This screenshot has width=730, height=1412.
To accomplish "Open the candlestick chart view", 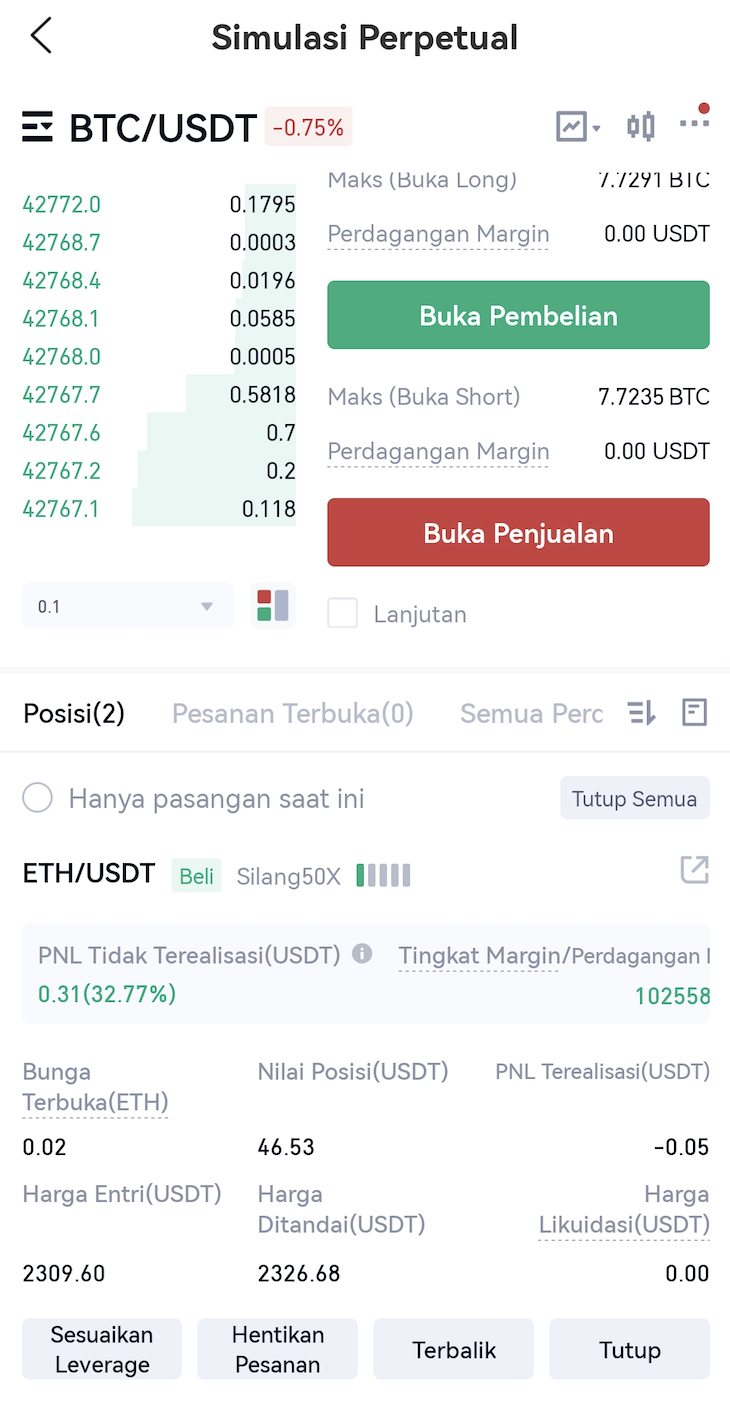I will pyautogui.click(x=640, y=126).
